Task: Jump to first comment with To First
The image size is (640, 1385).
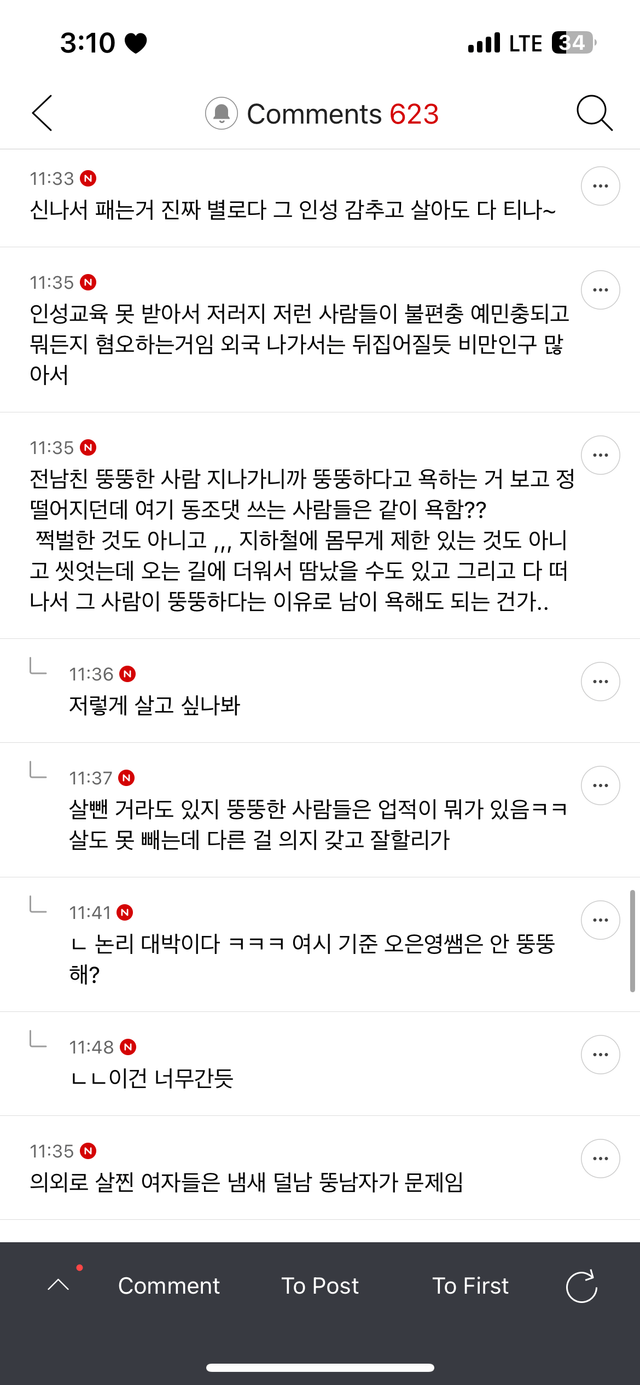Action: coord(470,1286)
